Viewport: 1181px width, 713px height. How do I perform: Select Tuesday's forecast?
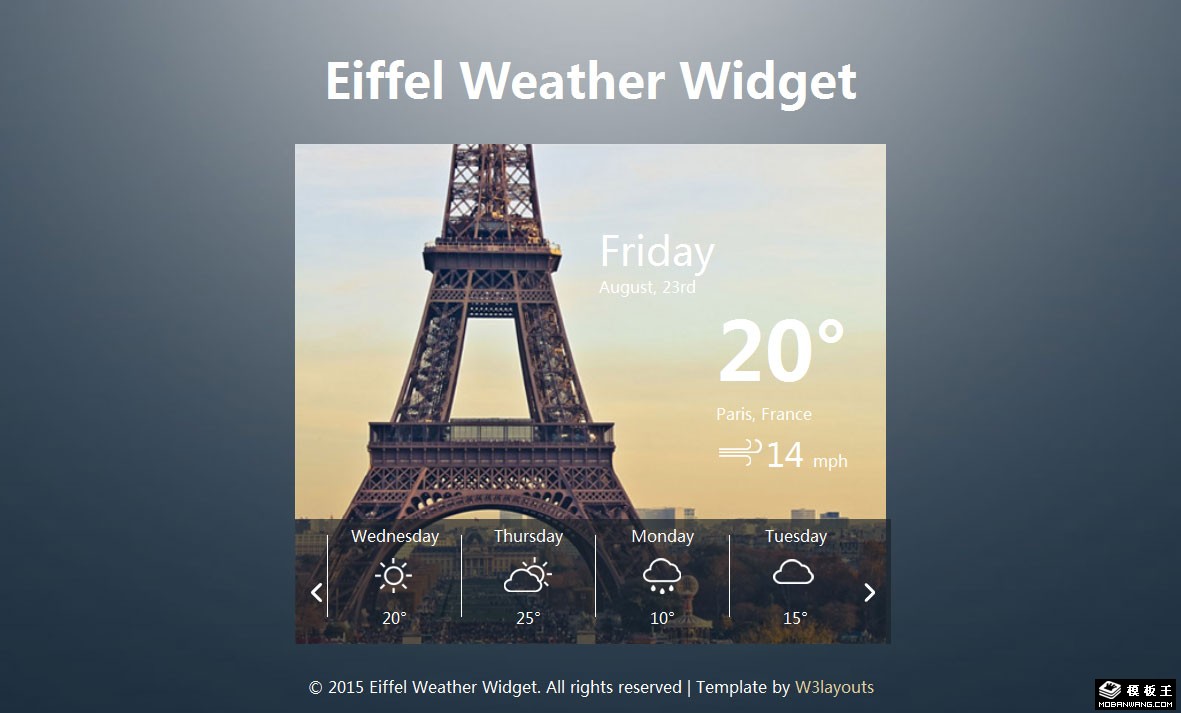tap(795, 576)
